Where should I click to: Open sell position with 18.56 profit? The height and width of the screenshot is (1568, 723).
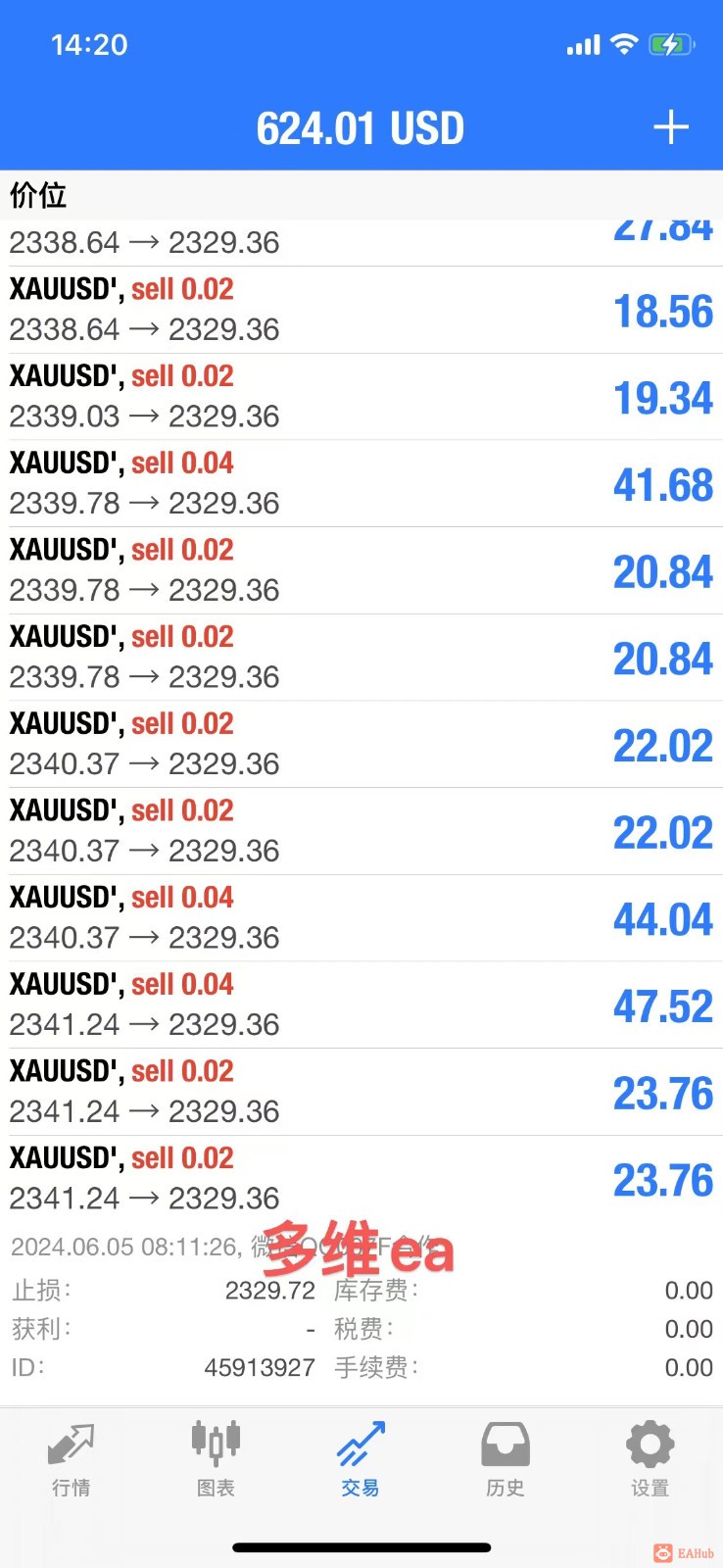[361, 310]
